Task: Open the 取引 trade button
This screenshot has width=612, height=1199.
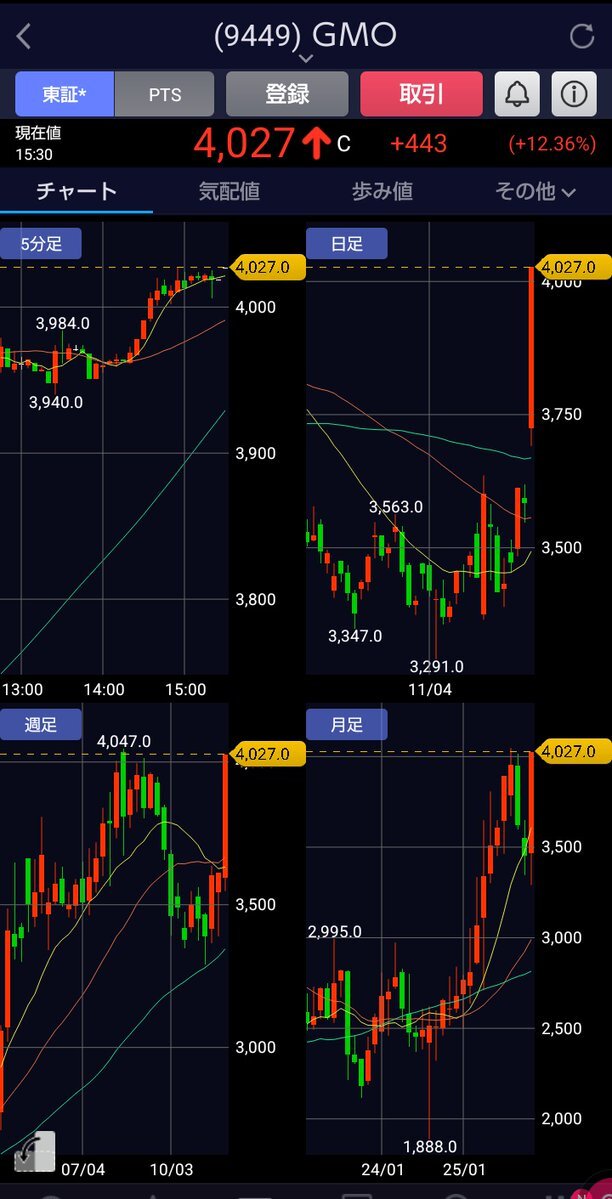Action: [421, 94]
